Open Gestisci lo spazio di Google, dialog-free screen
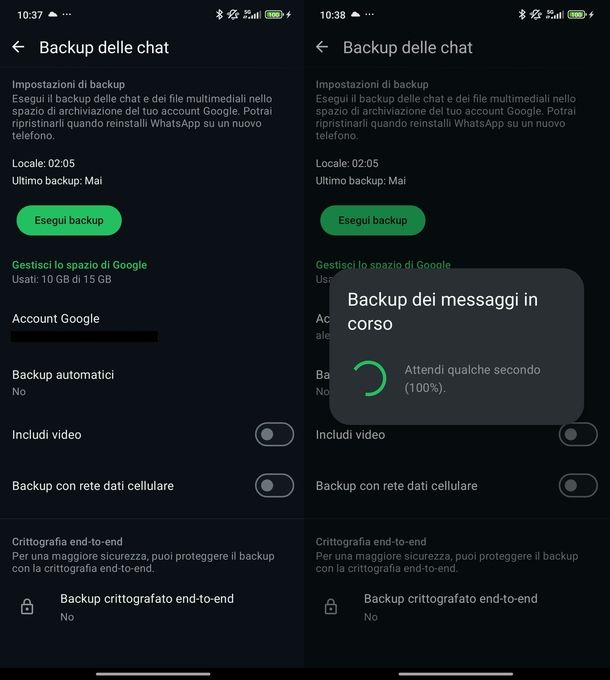Screen dimensions: 610x680 79,265
